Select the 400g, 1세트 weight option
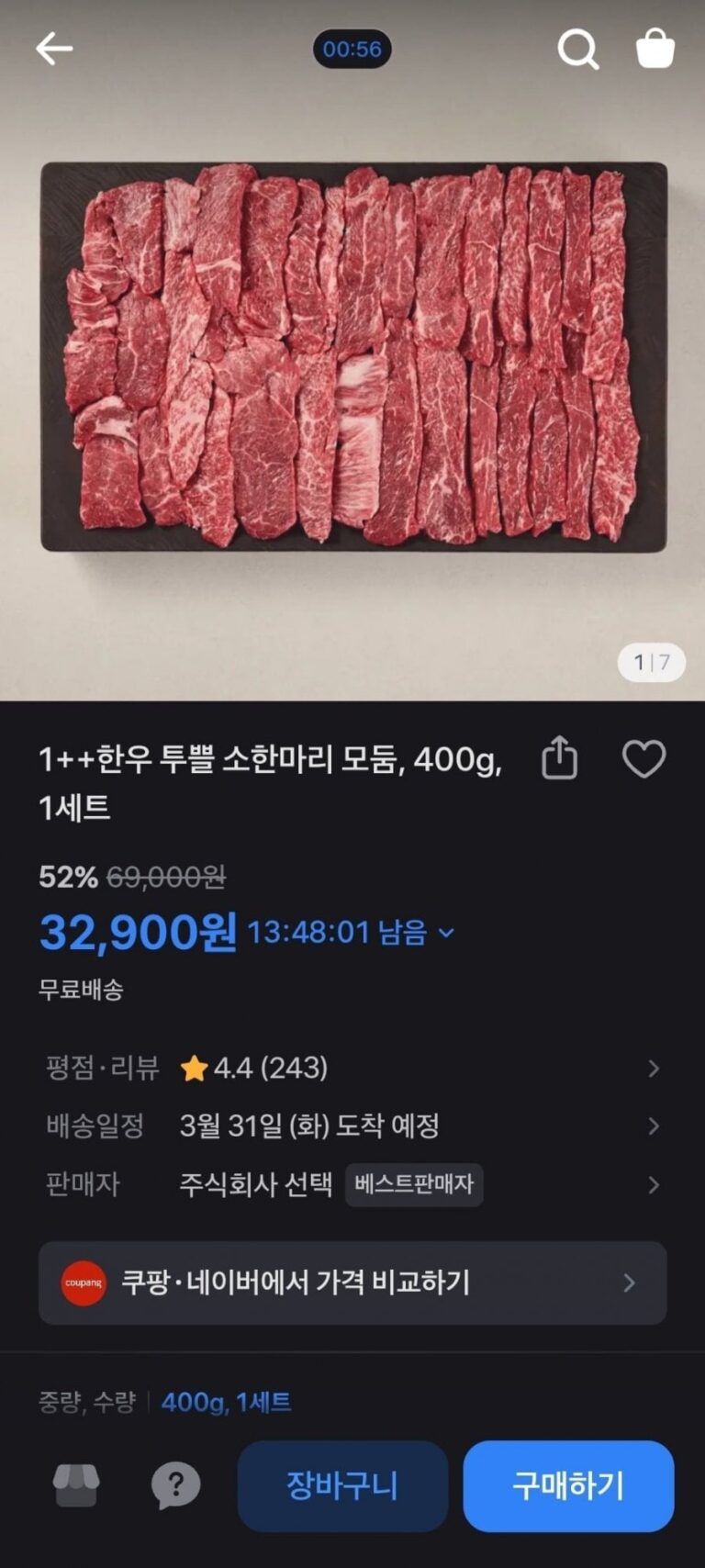 [226, 1402]
